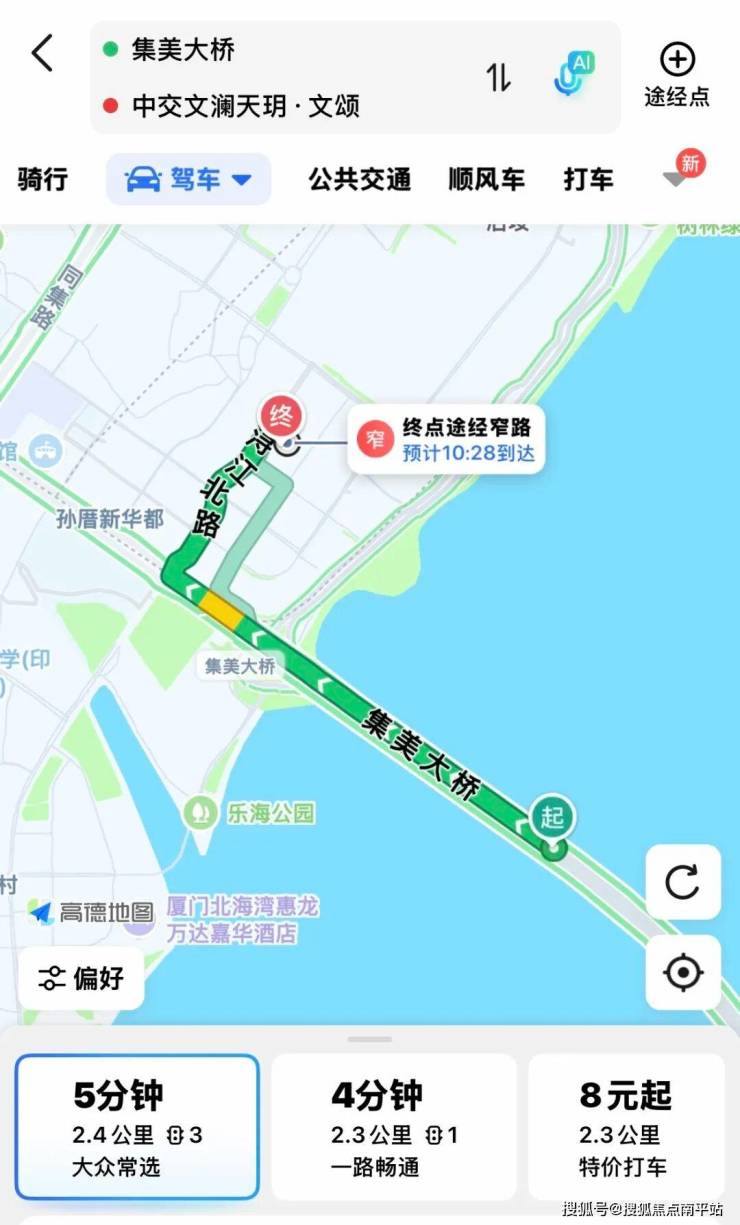Switch to the 骑行 tab
740x1225 pixels.
(x=43, y=180)
